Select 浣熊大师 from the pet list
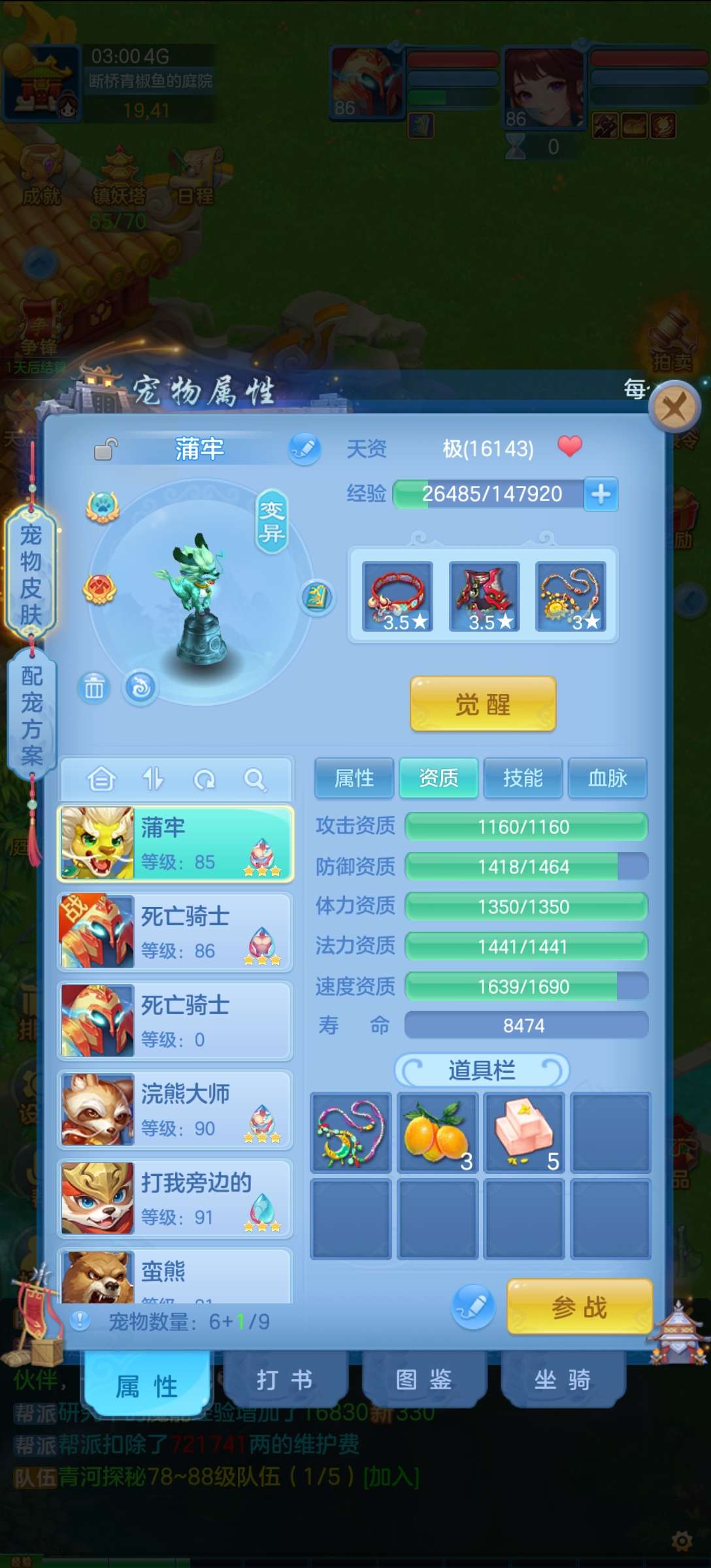This screenshot has height=1568, width=711. click(x=175, y=1109)
